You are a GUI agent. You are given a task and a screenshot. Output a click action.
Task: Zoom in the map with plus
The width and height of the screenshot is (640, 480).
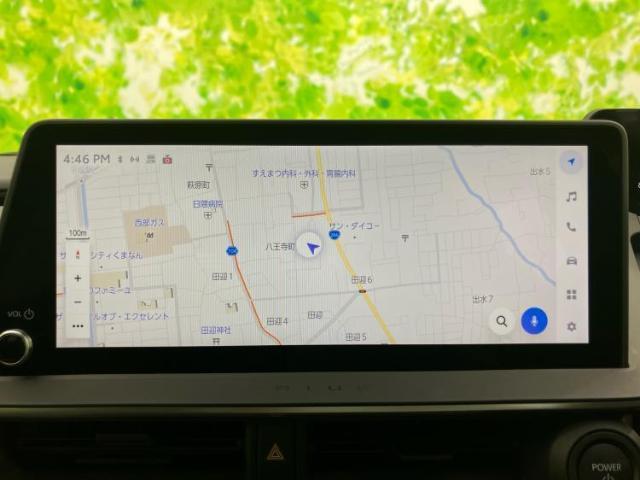(78, 278)
